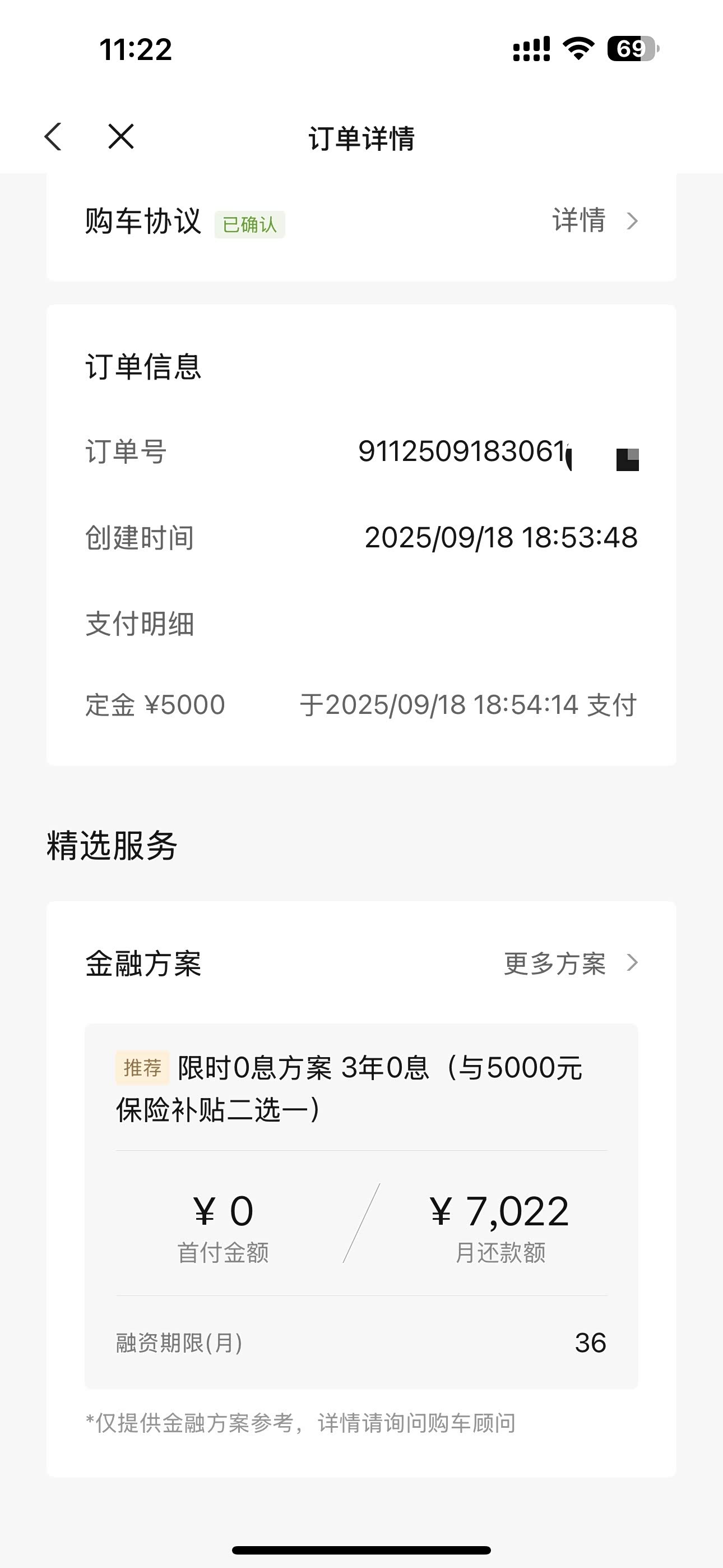Go back using the back arrow

click(54, 137)
